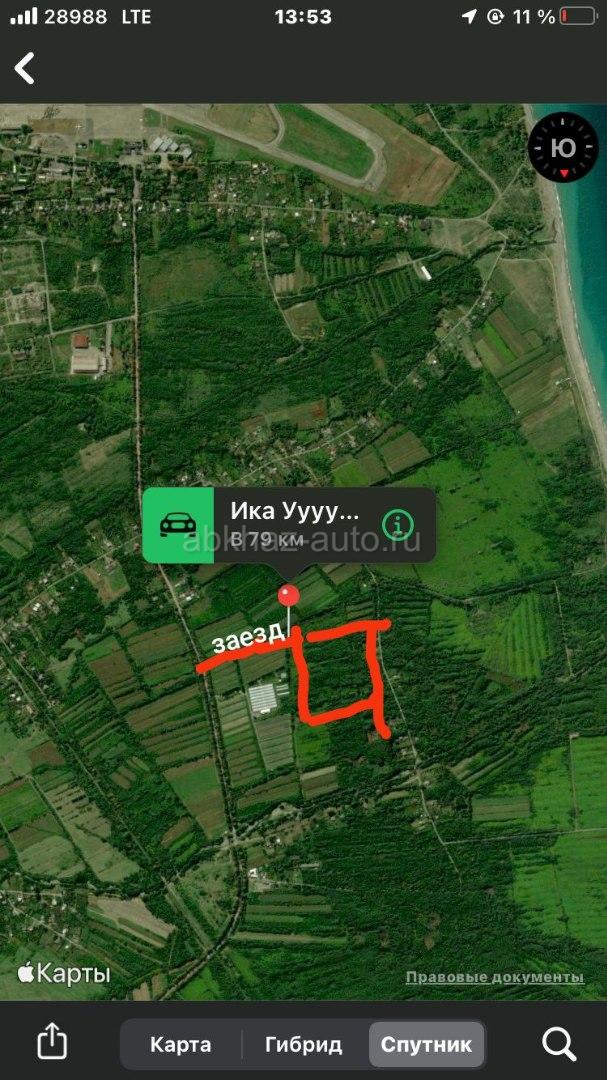Tap the compass to reorient the map
This screenshot has width=607, height=1080.
(563, 149)
